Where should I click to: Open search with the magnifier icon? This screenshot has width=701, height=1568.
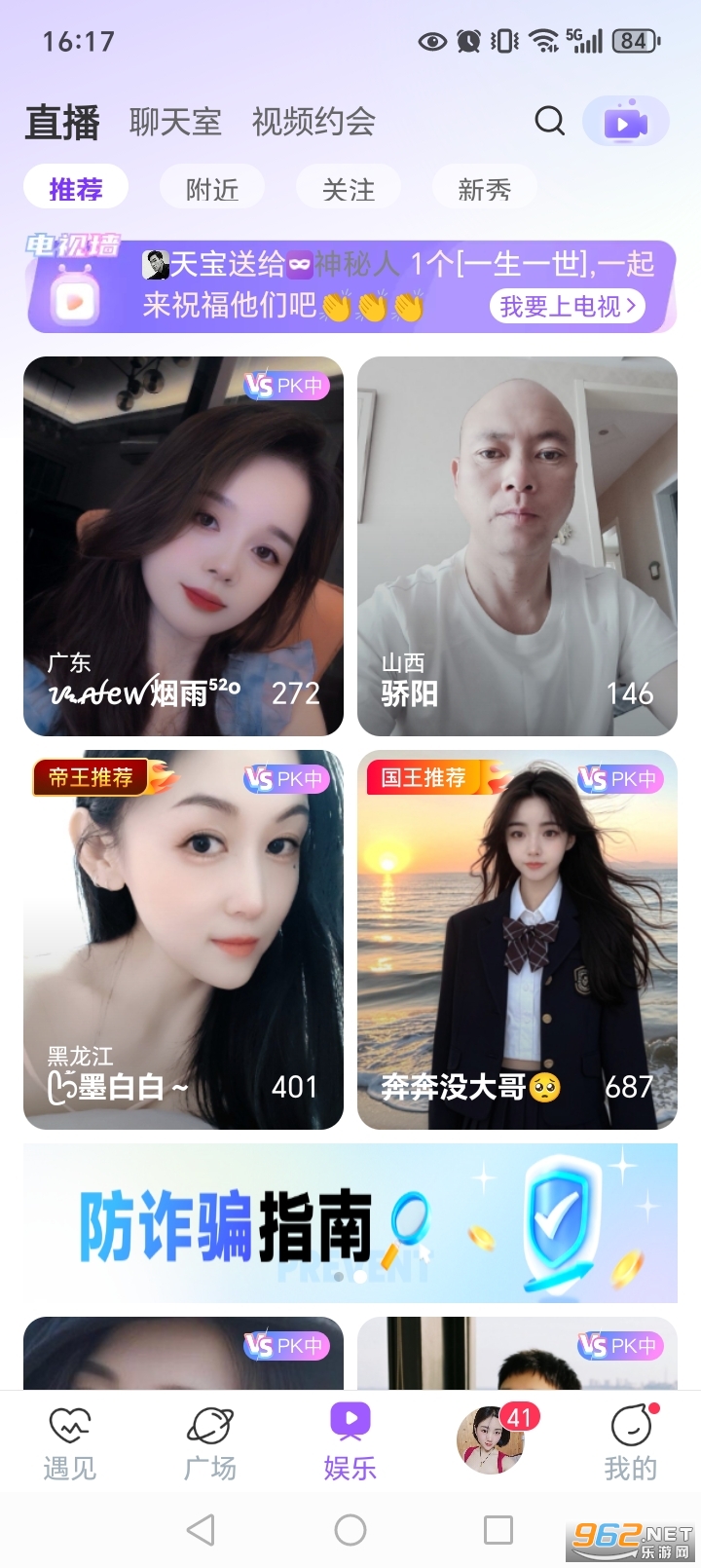549,121
